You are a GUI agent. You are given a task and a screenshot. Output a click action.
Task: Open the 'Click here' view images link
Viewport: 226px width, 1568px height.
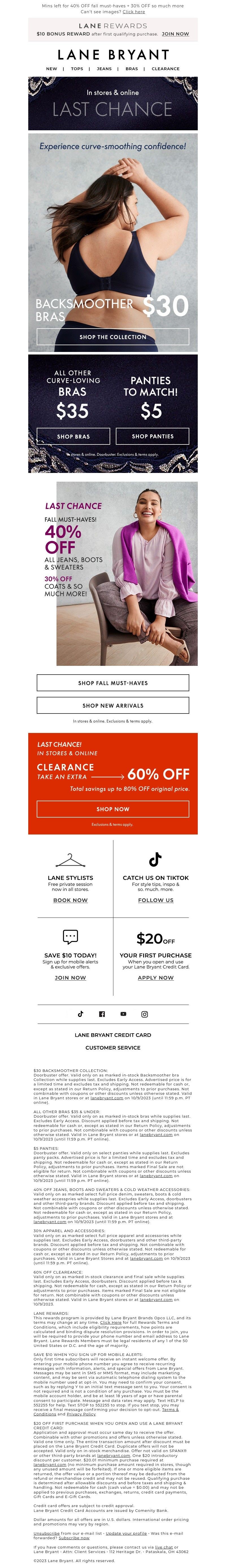point(133,12)
